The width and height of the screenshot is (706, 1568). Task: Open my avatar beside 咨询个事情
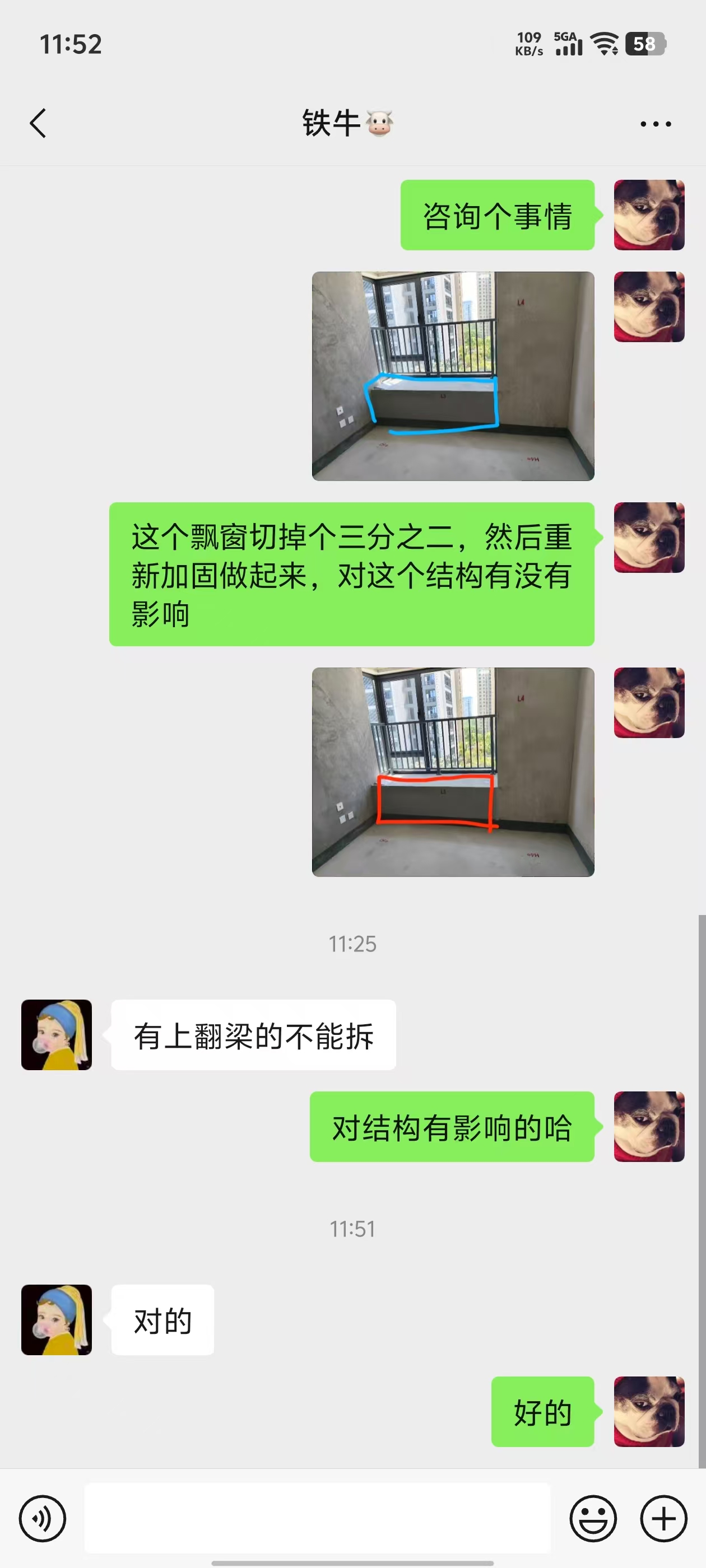(649, 215)
